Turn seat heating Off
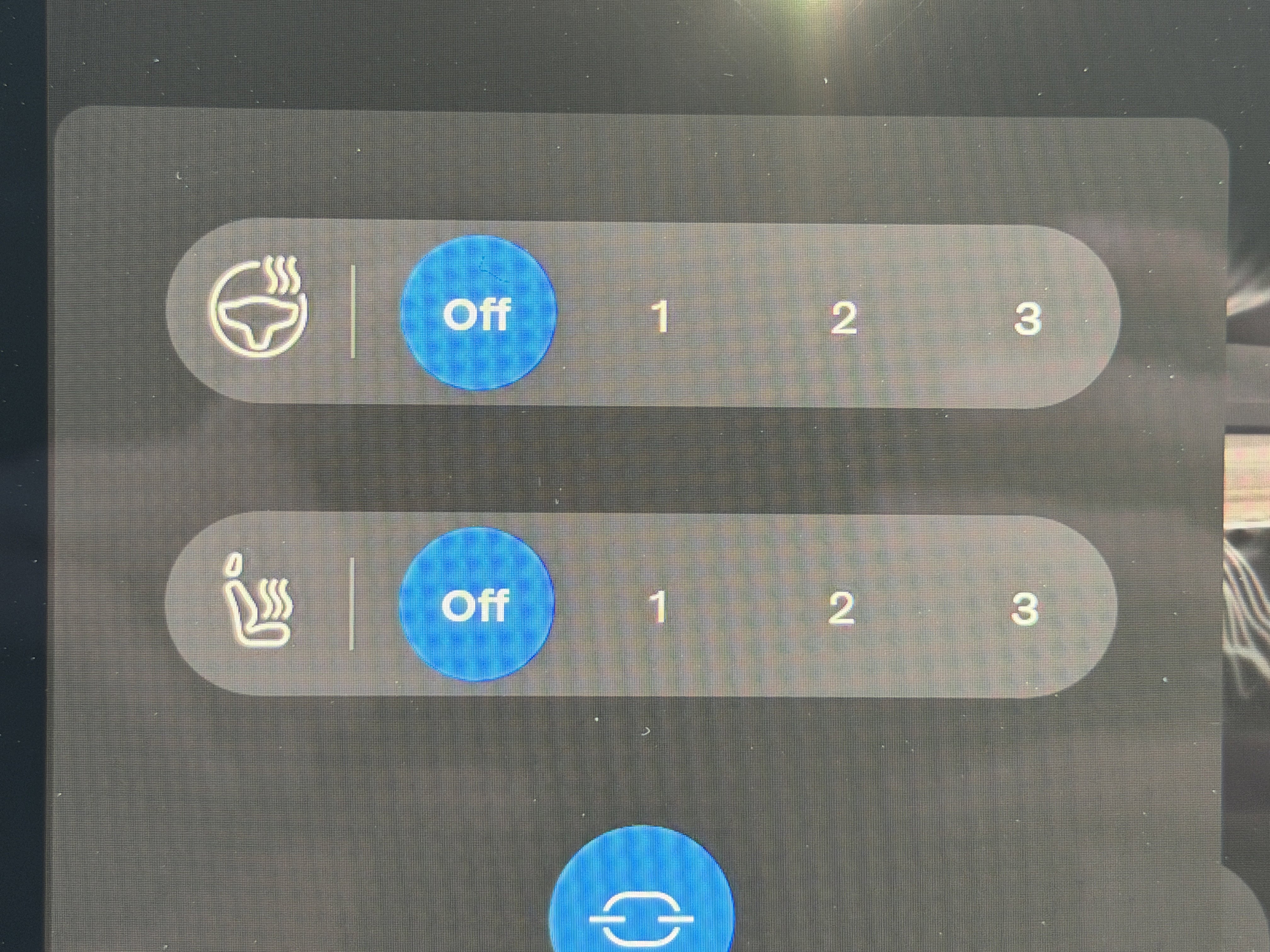Viewport: 1270px width, 952px height. [x=476, y=604]
